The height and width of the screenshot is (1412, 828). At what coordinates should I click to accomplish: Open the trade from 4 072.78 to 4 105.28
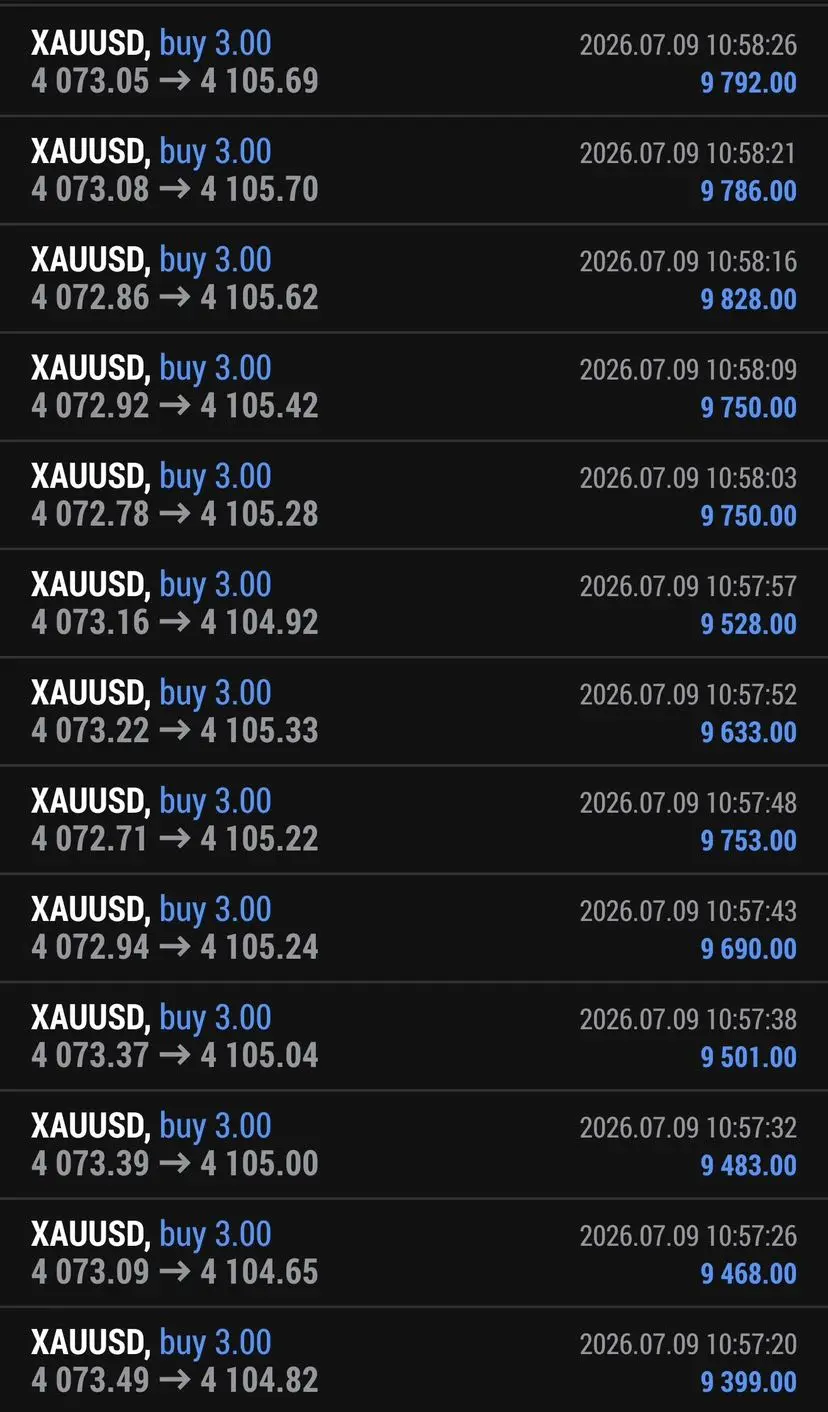tap(414, 495)
